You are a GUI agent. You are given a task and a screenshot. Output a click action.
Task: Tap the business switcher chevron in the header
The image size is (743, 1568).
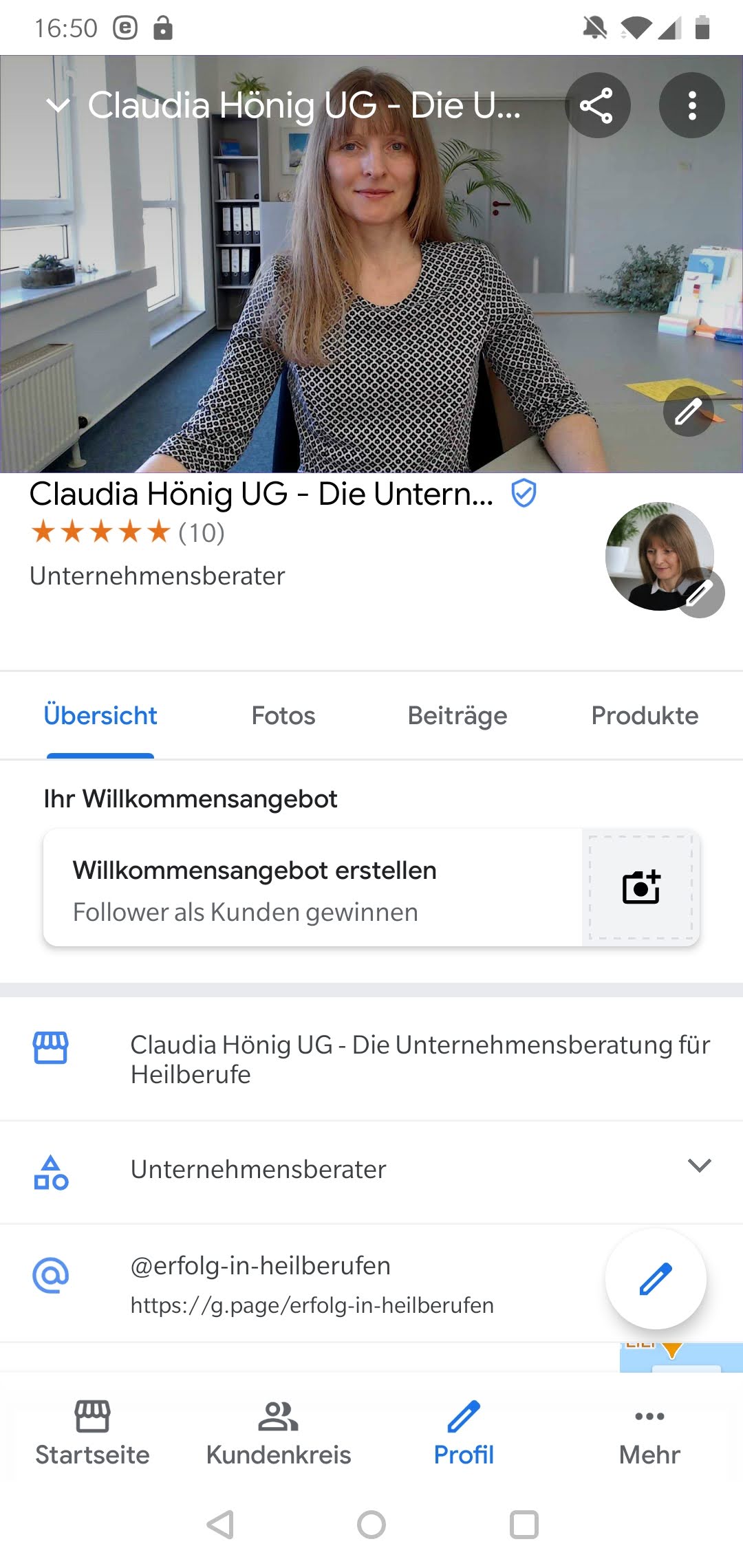tap(58, 105)
